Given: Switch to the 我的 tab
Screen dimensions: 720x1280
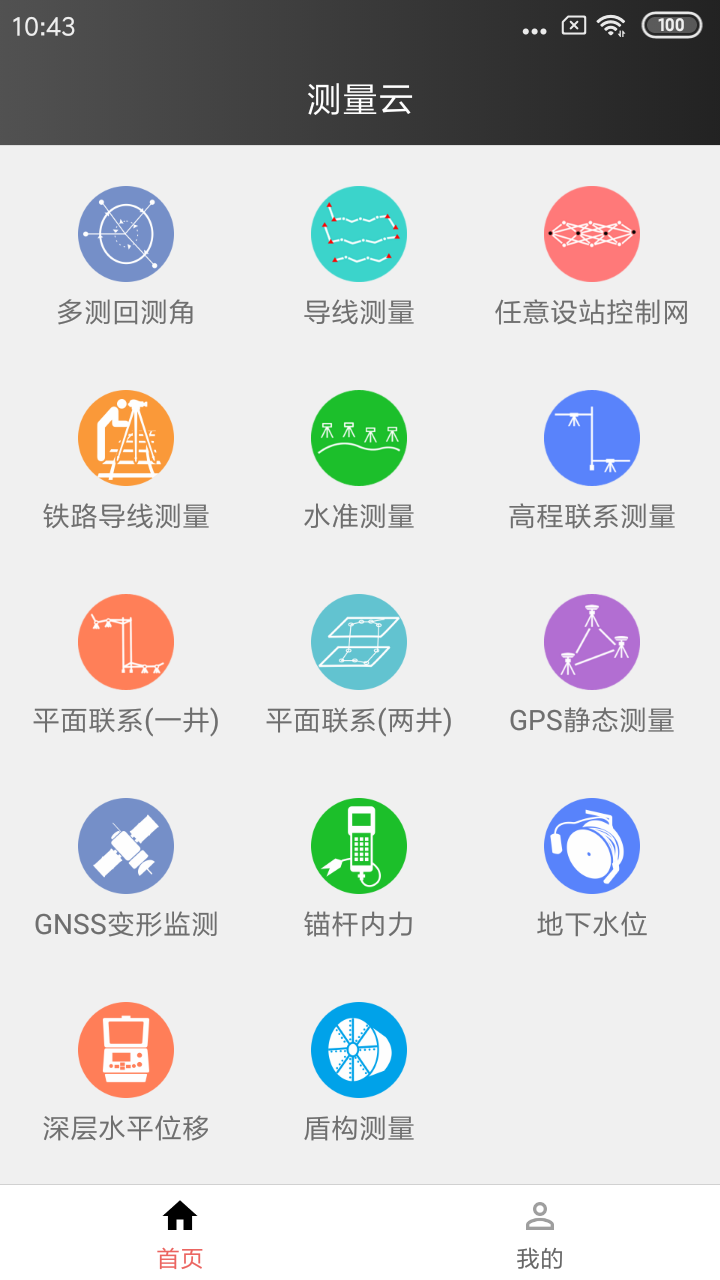Looking at the screenshot, I should [x=540, y=1233].
